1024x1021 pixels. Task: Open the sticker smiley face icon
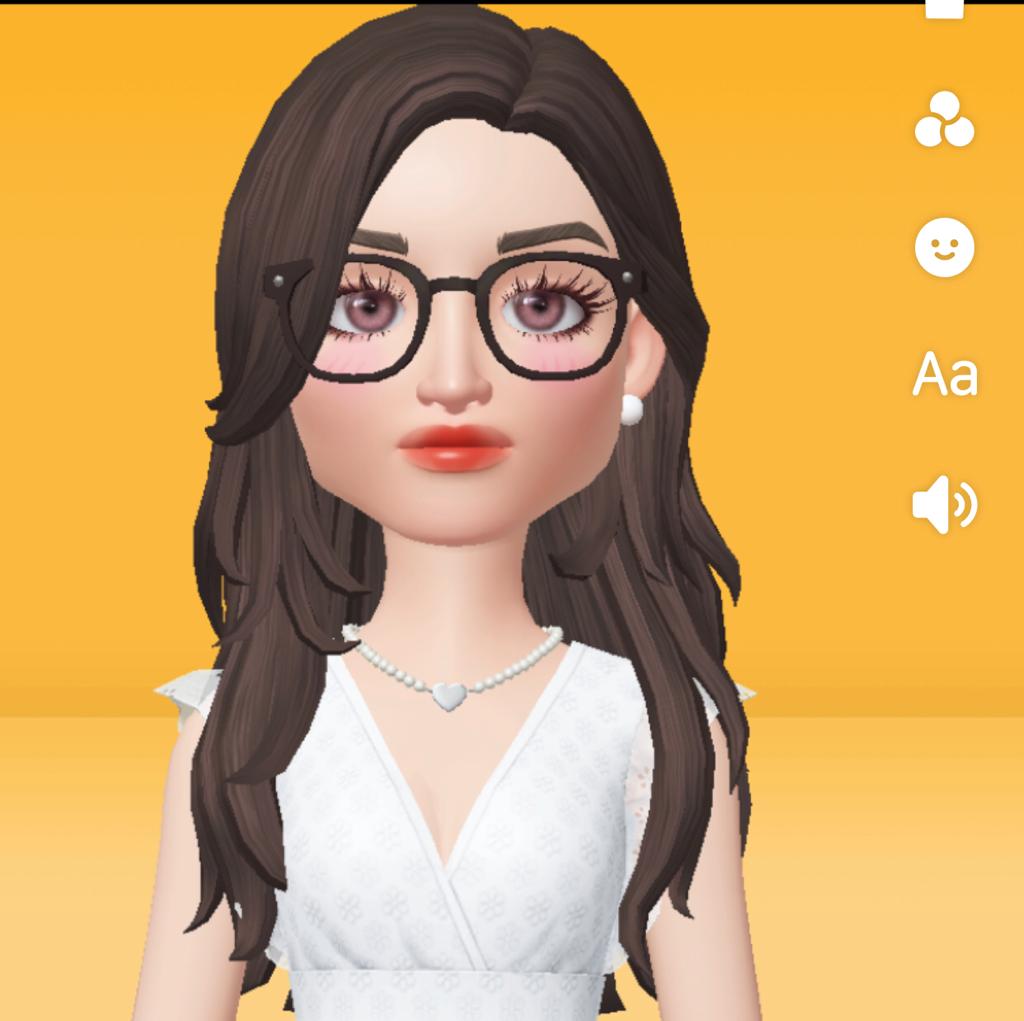coord(944,247)
